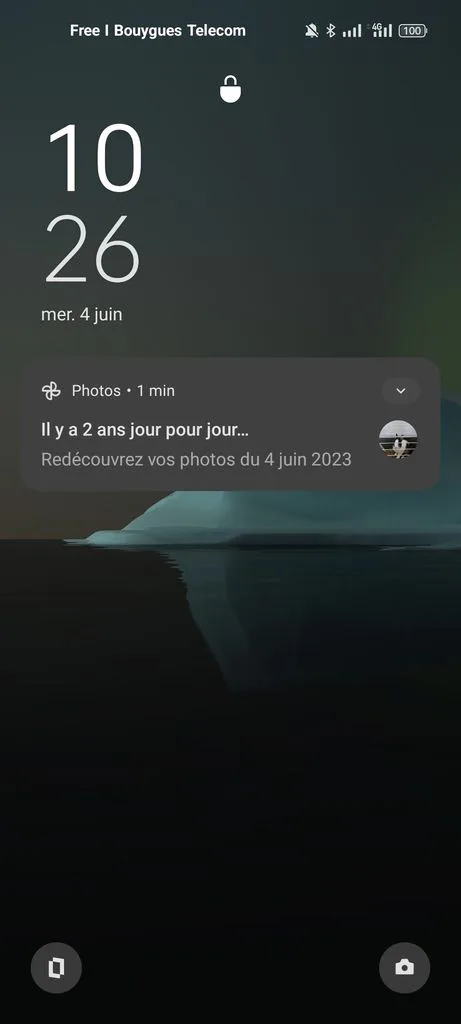Open the Photos memory notification

(x=230, y=424)
